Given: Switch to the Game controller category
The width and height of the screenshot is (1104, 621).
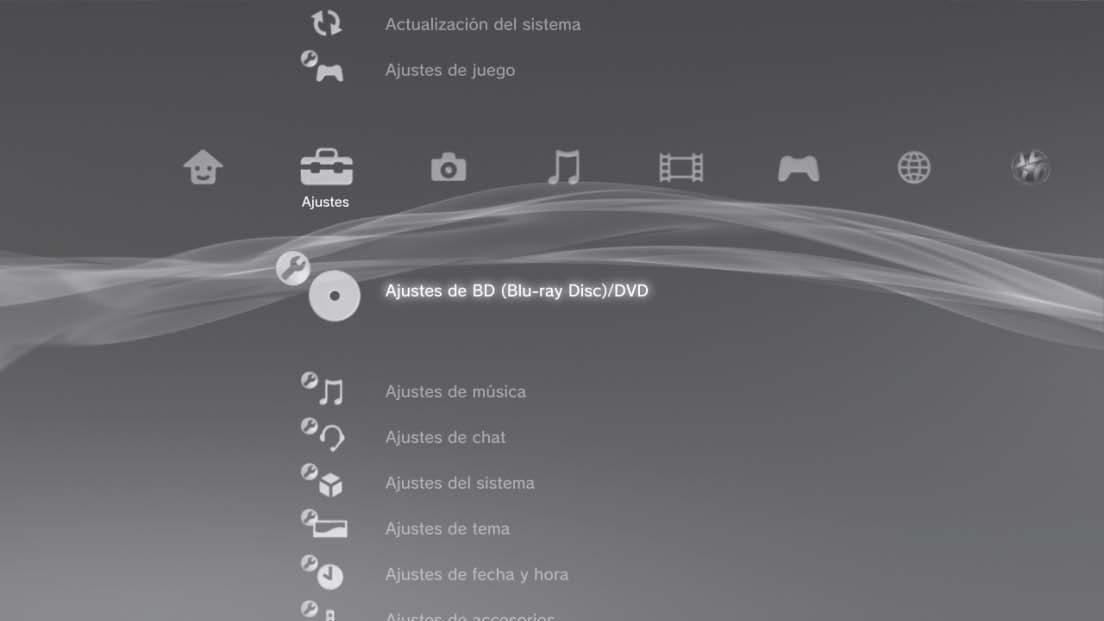Looking at the screenshot, I should [x=798, y=168].
